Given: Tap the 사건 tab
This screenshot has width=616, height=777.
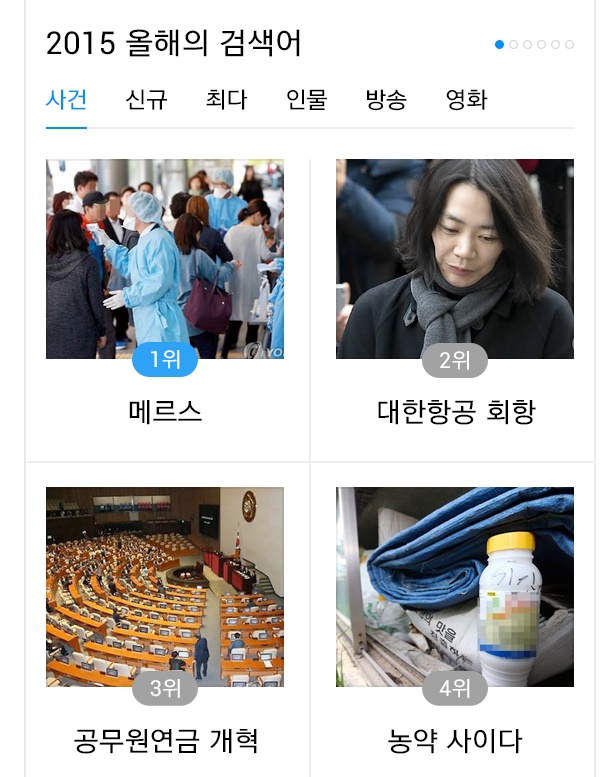Looking at the screenshot, I should pos(66,100).
